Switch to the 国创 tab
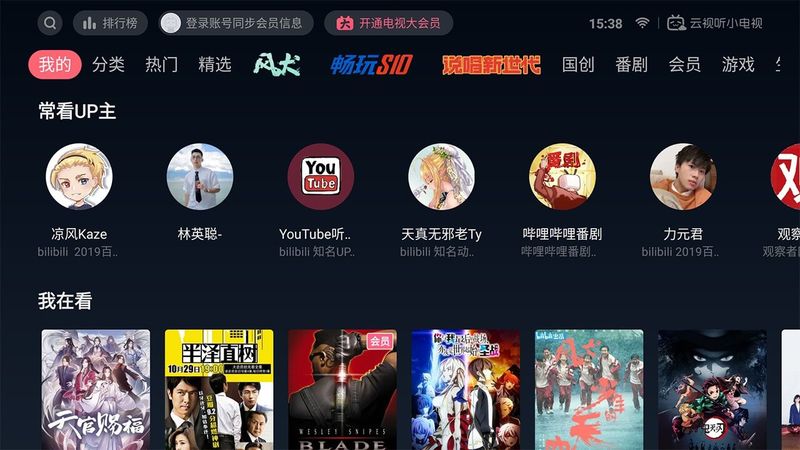Screen dimensions: 800x450 (578, 65)
